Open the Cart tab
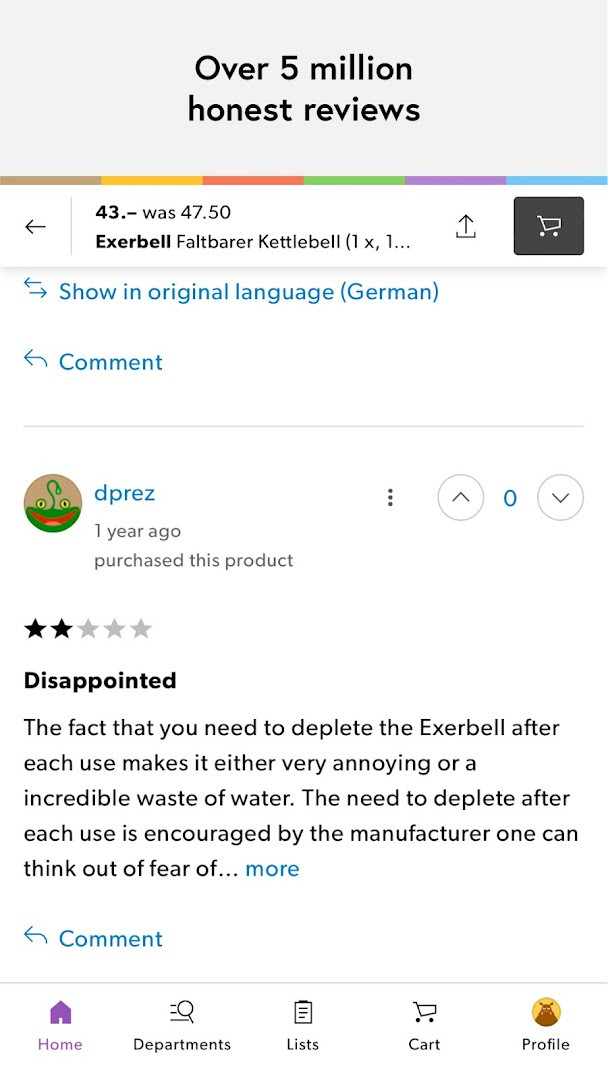The height and width of the screenshot is (1080, 608). [x=424, y=1026]
